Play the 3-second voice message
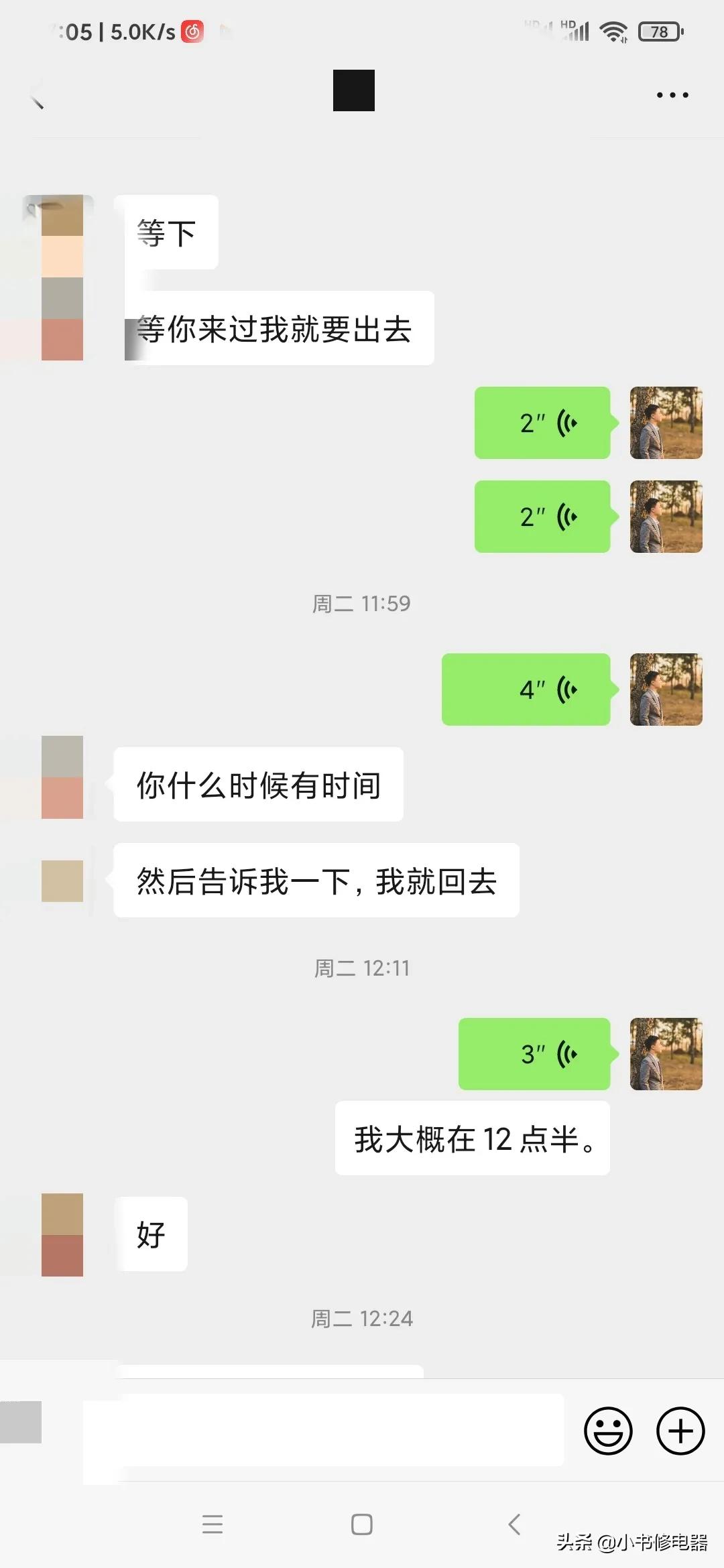724x1568 pixels. pyautogui.click(x=534, y=1052)
